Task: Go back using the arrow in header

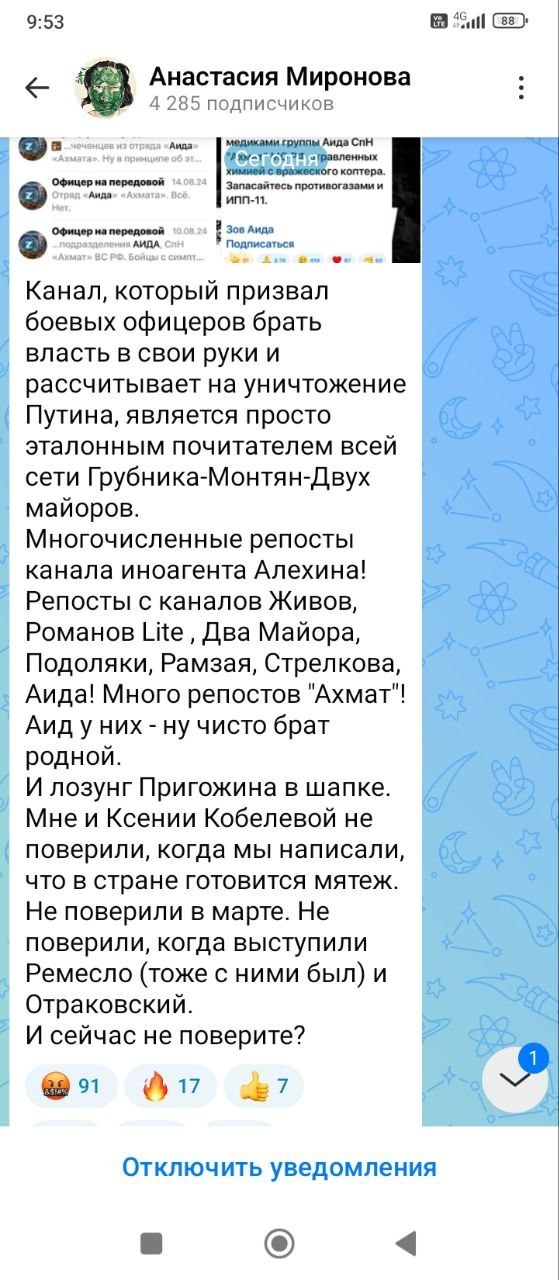Action: (x=37, y=88)
